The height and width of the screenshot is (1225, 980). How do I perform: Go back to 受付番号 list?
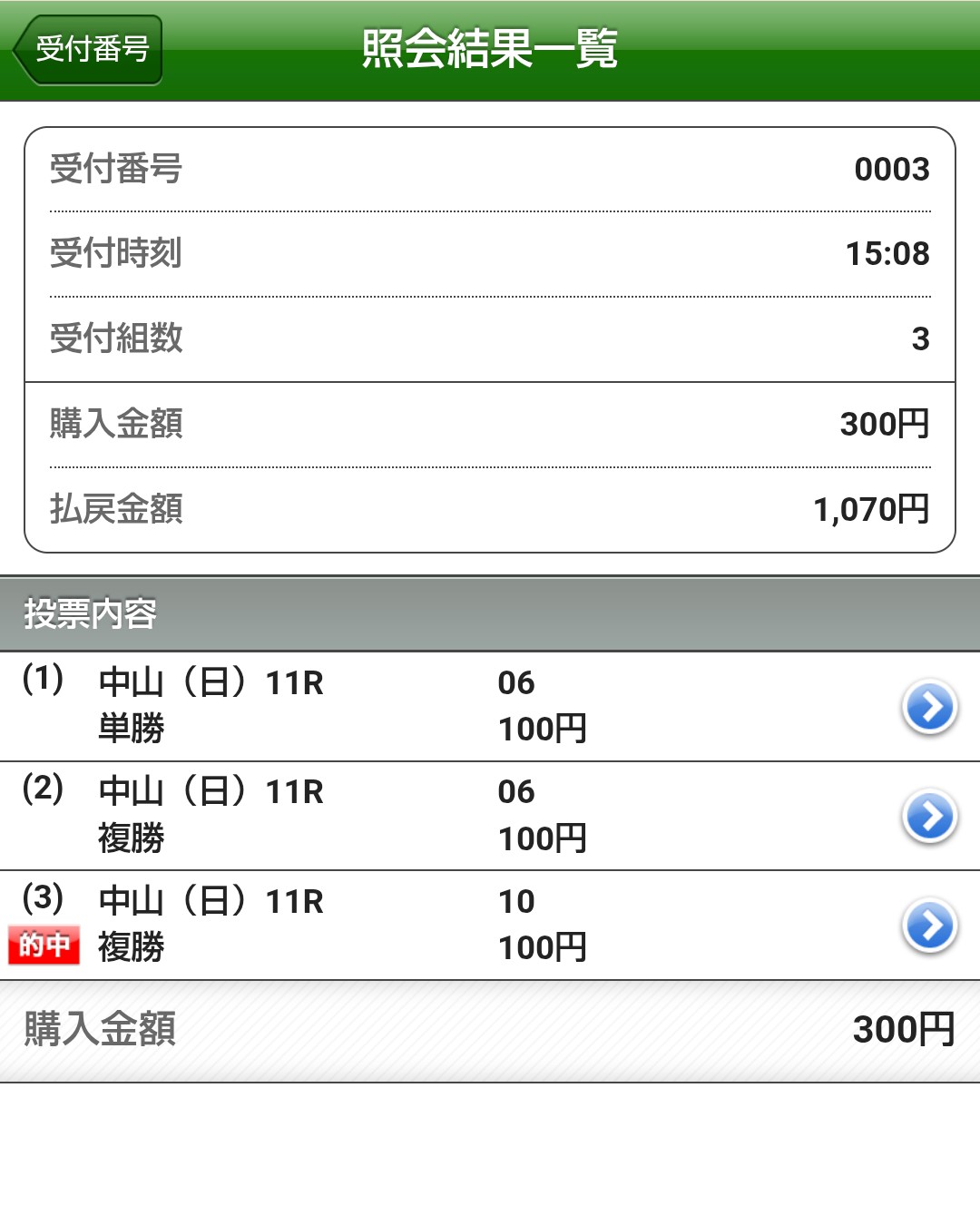89,50
